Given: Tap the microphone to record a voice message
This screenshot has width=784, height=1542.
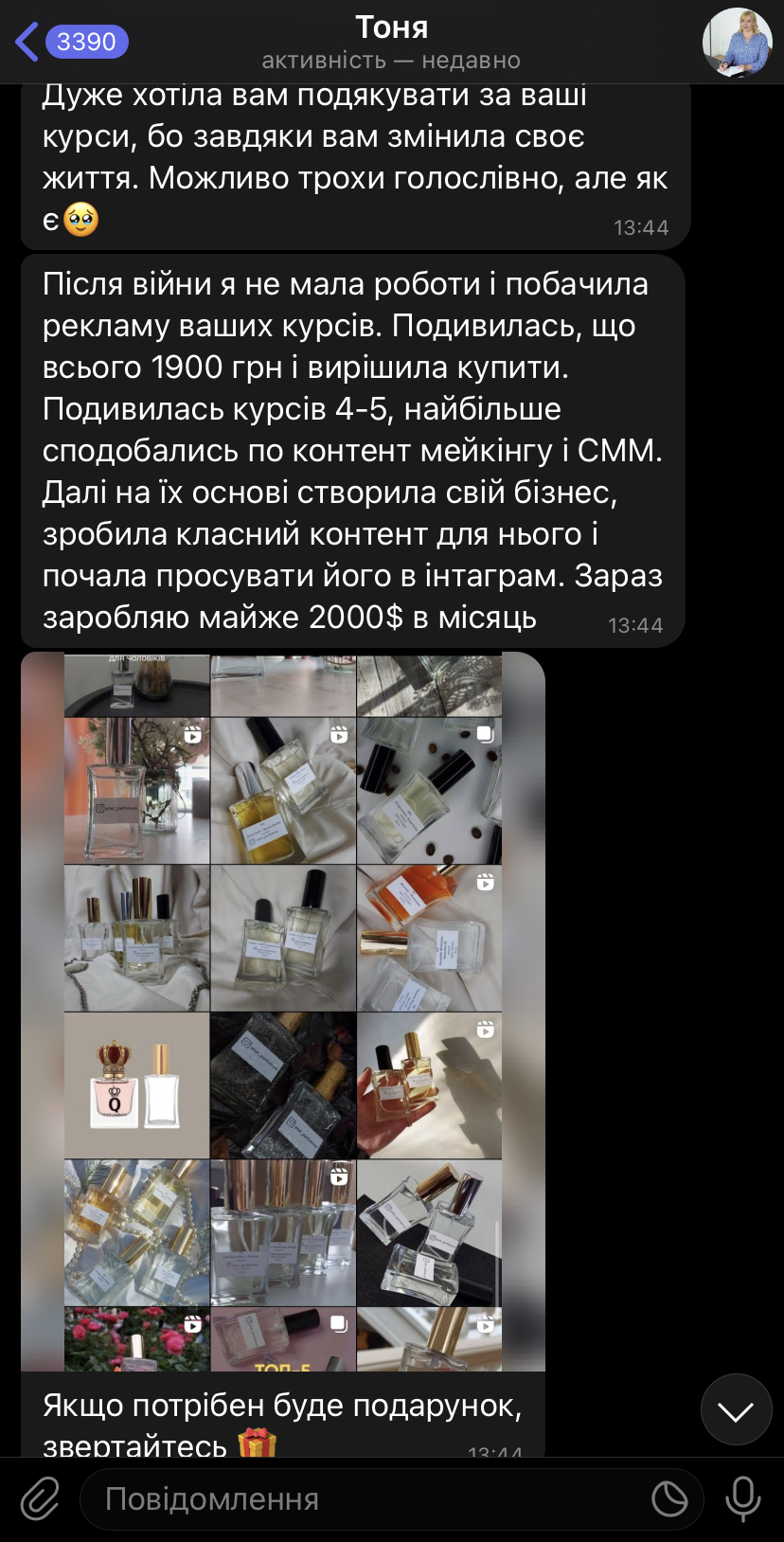Looking at the screenshot, I should click(742, 1499).
